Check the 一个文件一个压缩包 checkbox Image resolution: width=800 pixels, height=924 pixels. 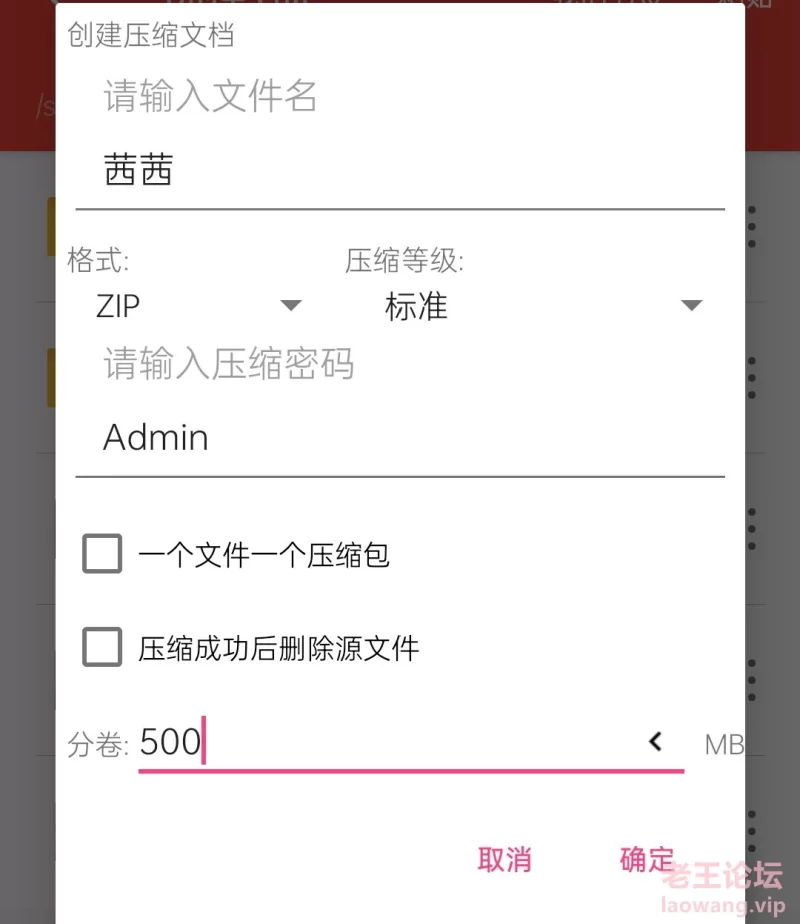(102, 554)
